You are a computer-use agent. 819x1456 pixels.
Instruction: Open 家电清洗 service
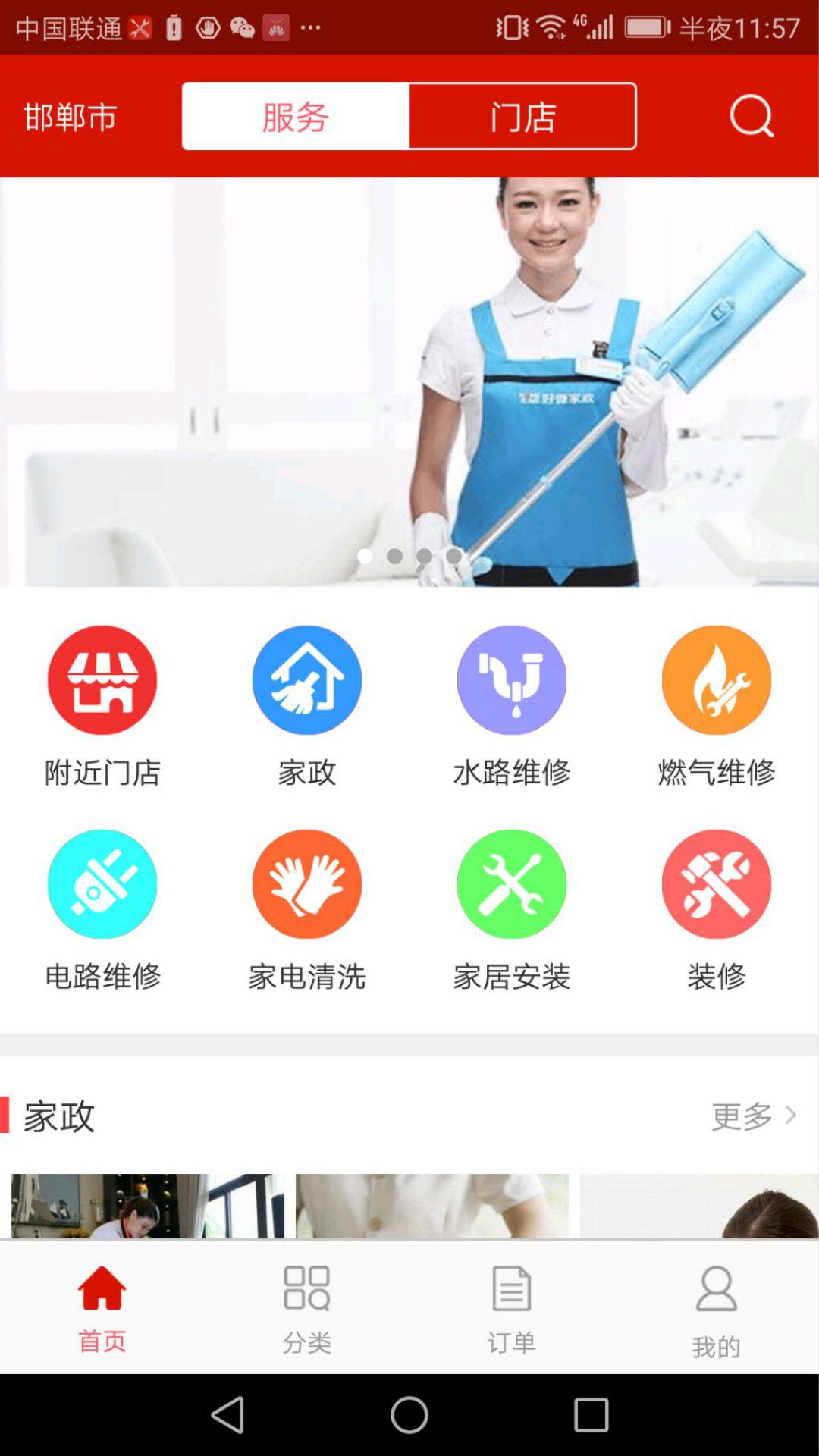click(307, 909)
